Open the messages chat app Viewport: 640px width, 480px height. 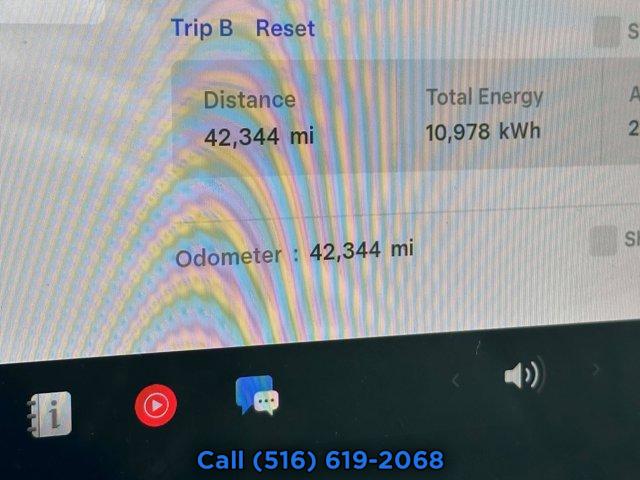(257, 396)
